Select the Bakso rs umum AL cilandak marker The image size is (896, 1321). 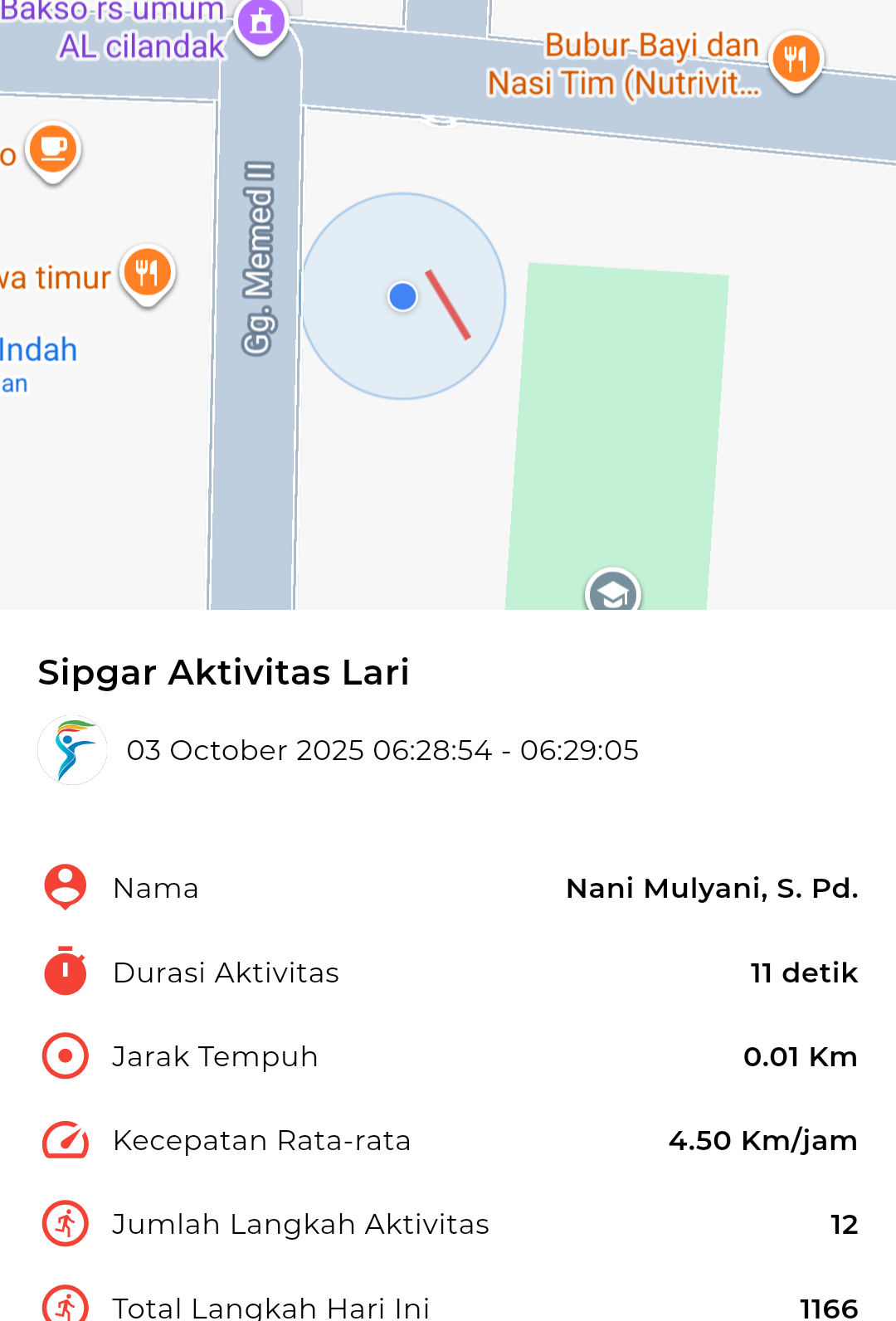tap(261, 23)
